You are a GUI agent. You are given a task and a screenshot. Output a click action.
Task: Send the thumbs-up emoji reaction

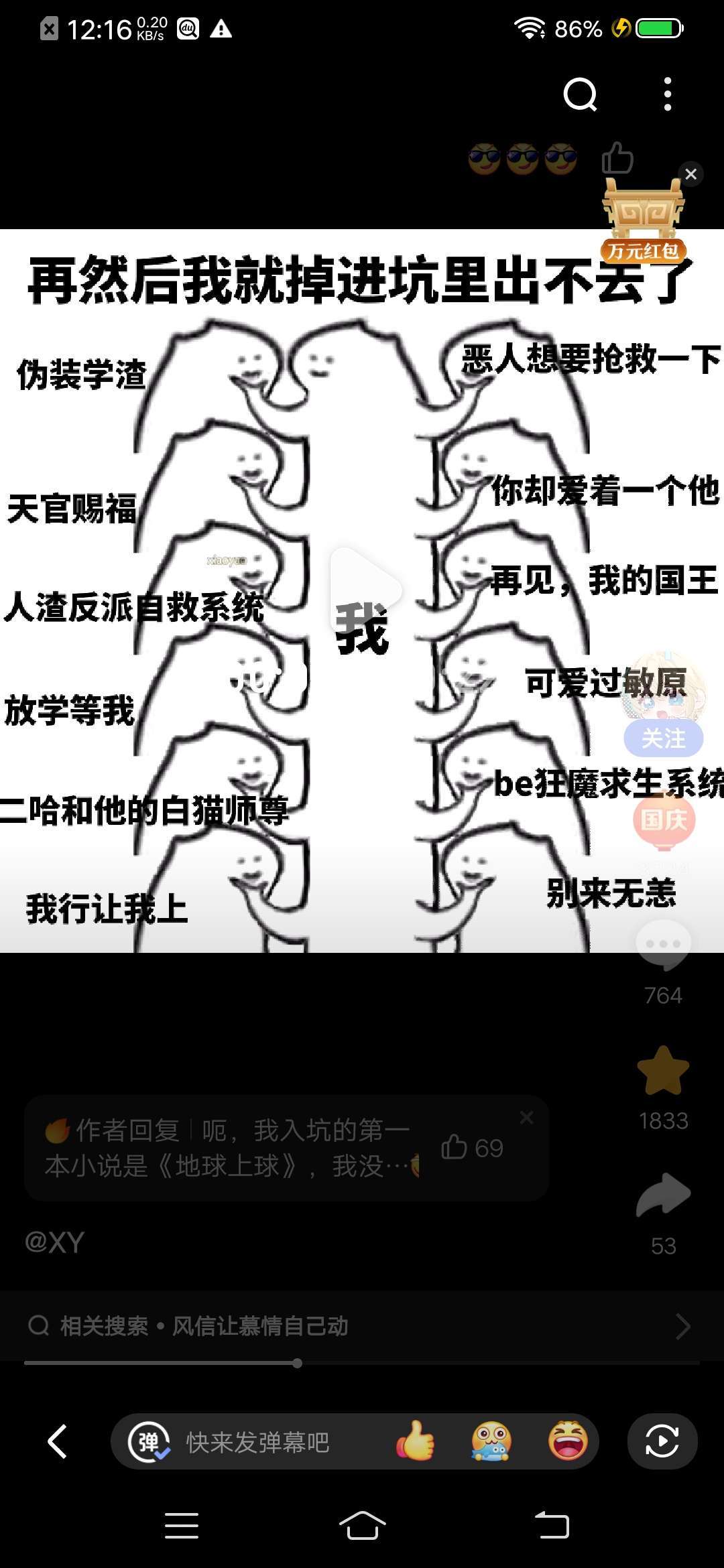coord(416,1441)
